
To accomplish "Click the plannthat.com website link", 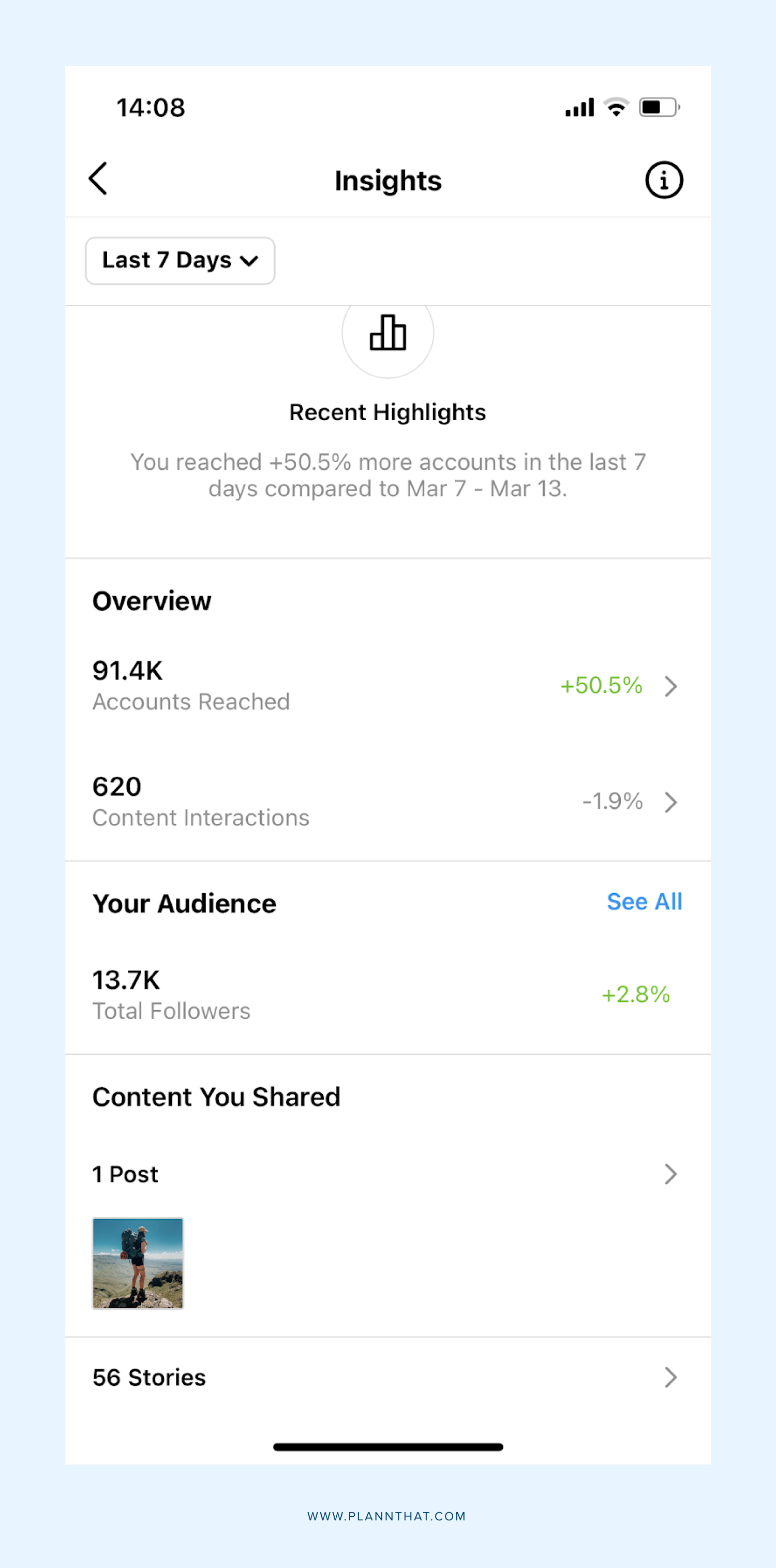I will point(387,1516).
